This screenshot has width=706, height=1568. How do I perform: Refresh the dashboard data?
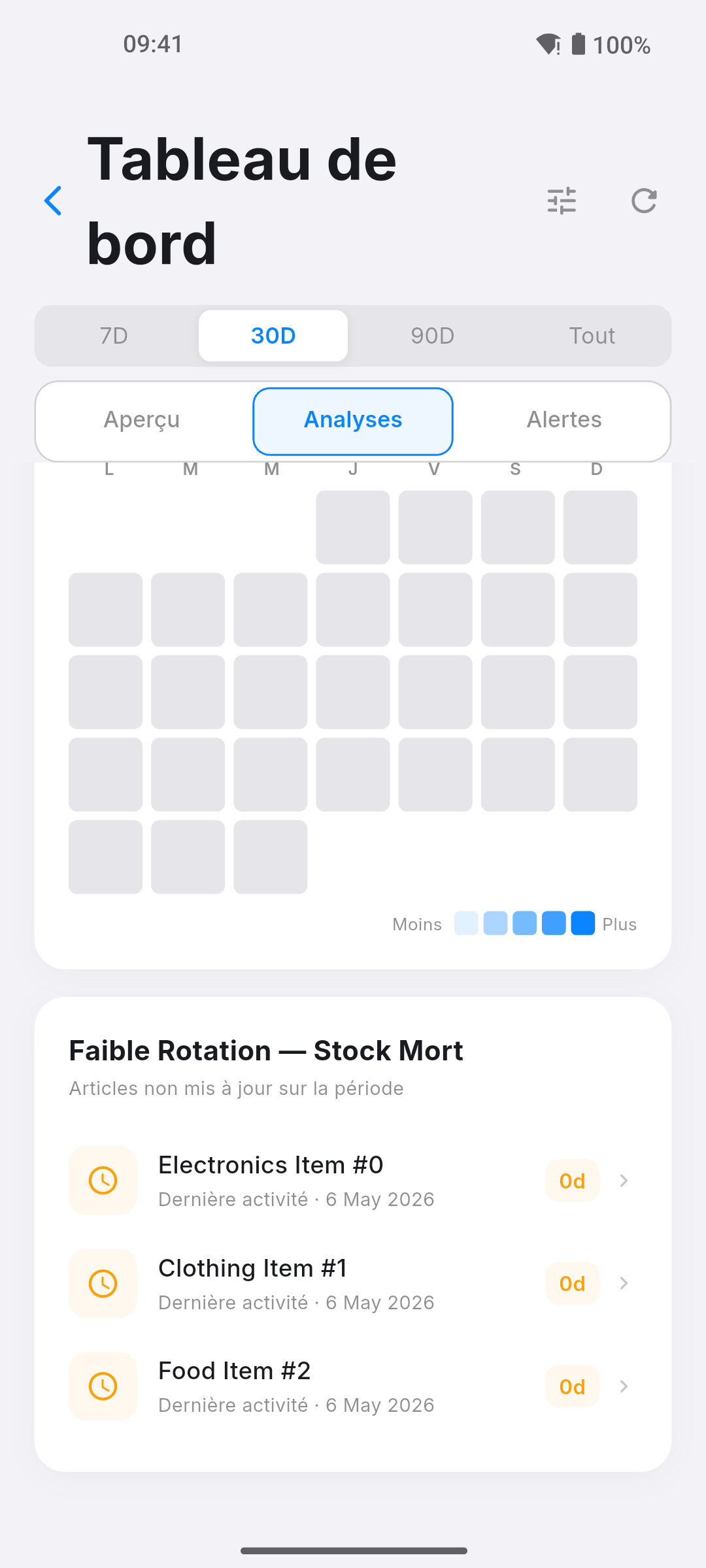(644, 201)
